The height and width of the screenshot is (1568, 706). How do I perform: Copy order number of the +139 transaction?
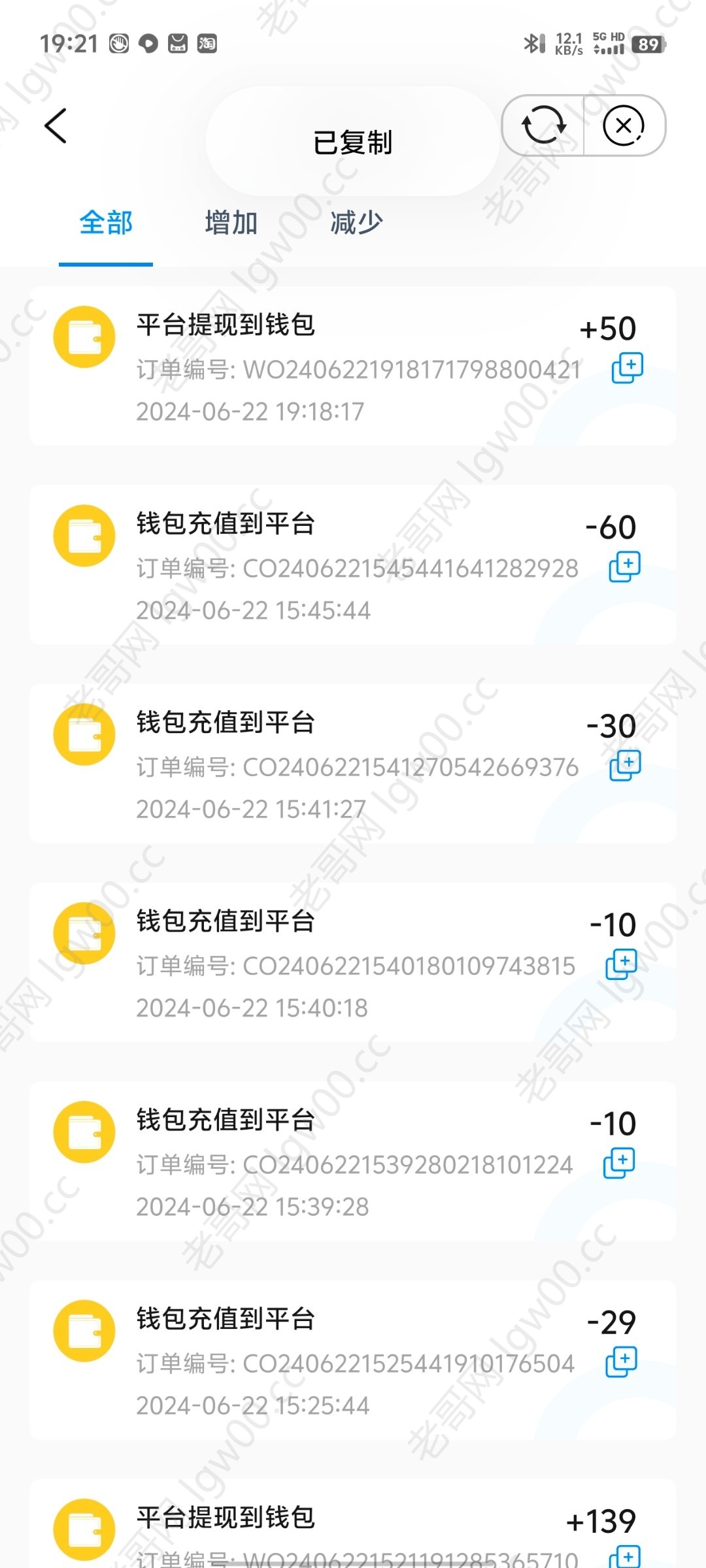pyautogui.click(x=625, y=1557)
